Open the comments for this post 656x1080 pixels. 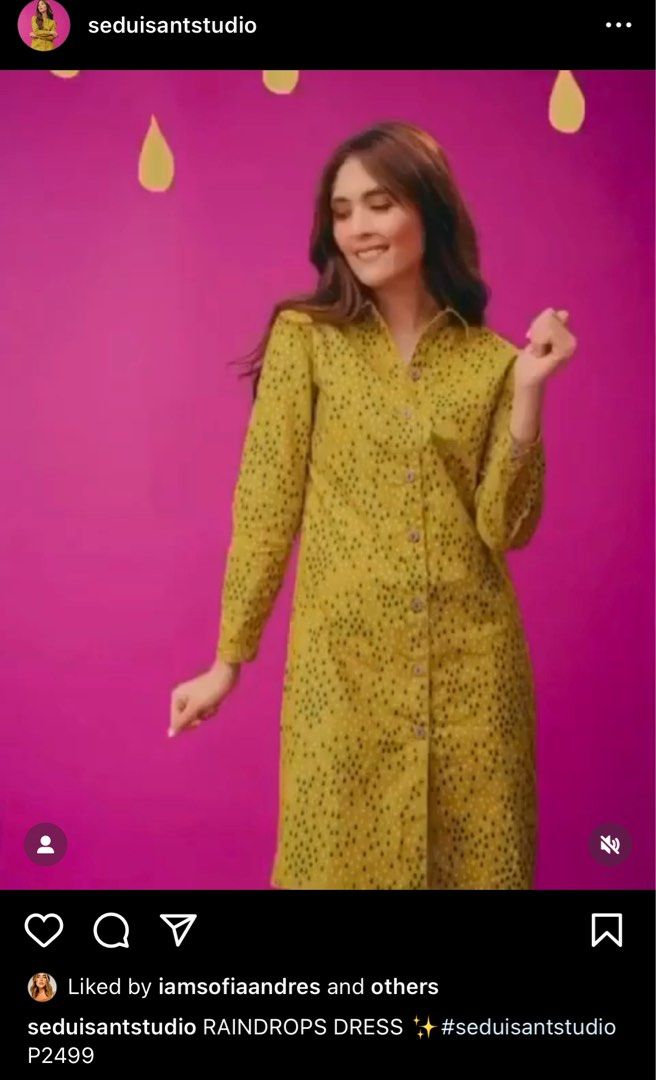111,930
